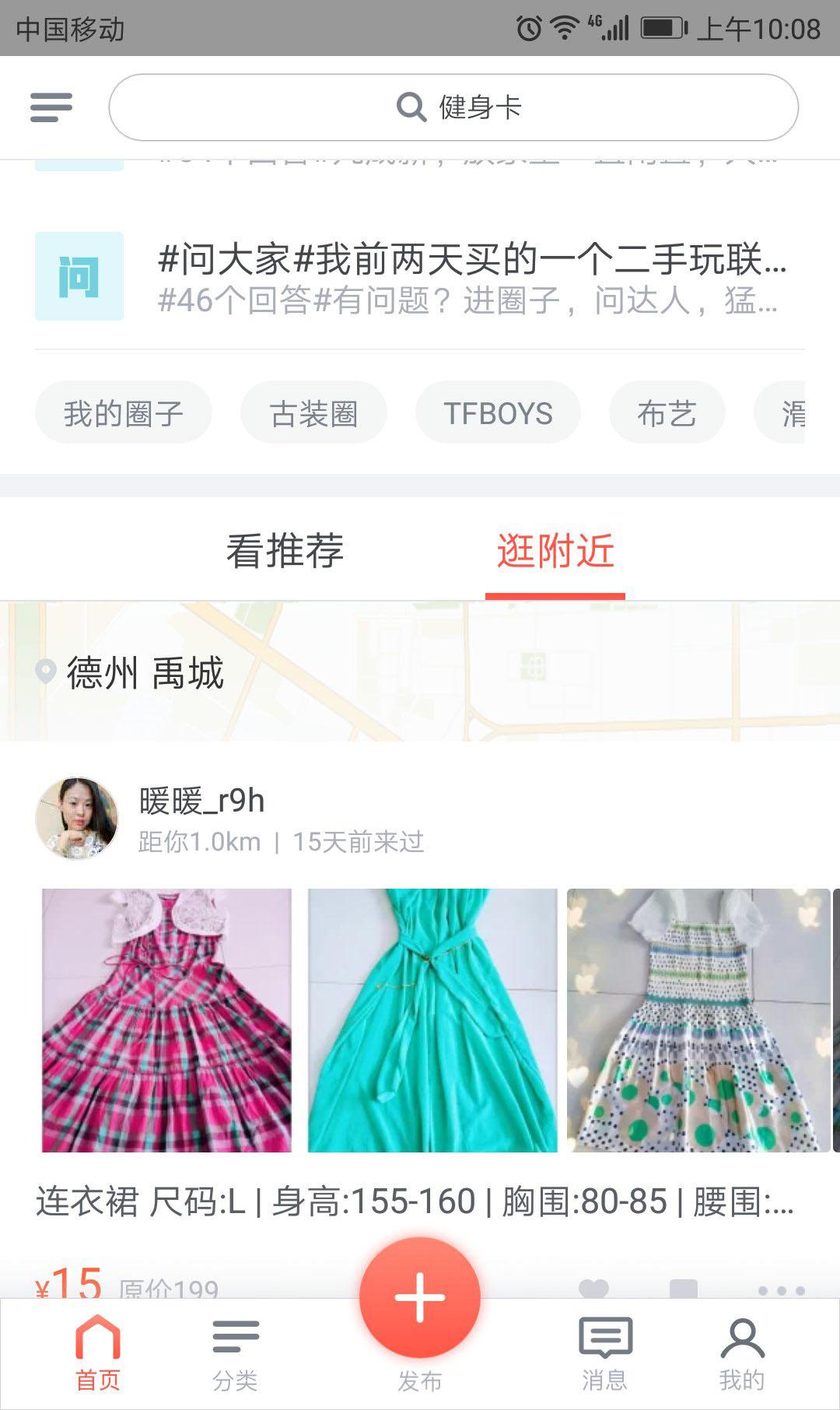Viewport: 840px width, 1410px height.
Task: Switch to the 逛附近 tab
Action: tap(555, 549)
